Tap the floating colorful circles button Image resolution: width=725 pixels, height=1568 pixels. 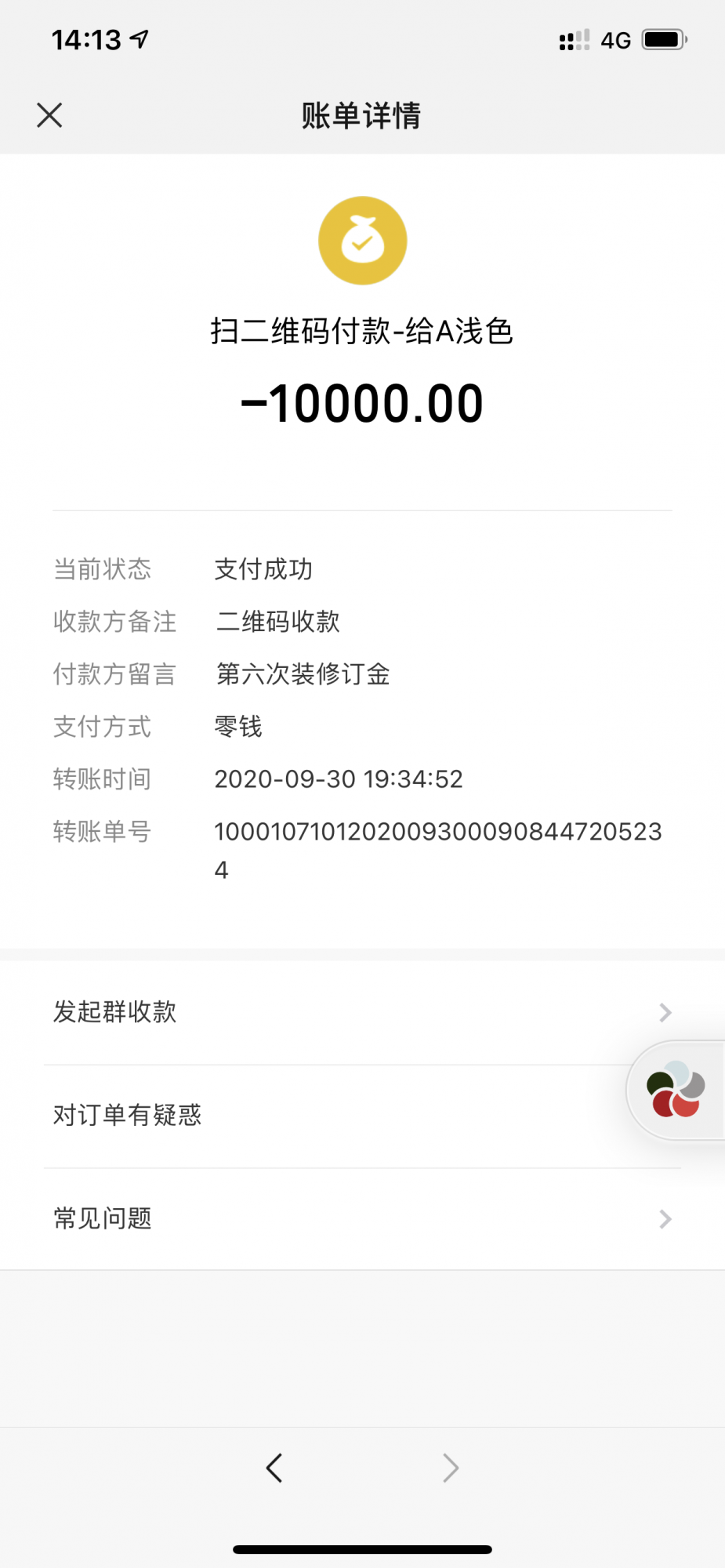click(676, 1090)
